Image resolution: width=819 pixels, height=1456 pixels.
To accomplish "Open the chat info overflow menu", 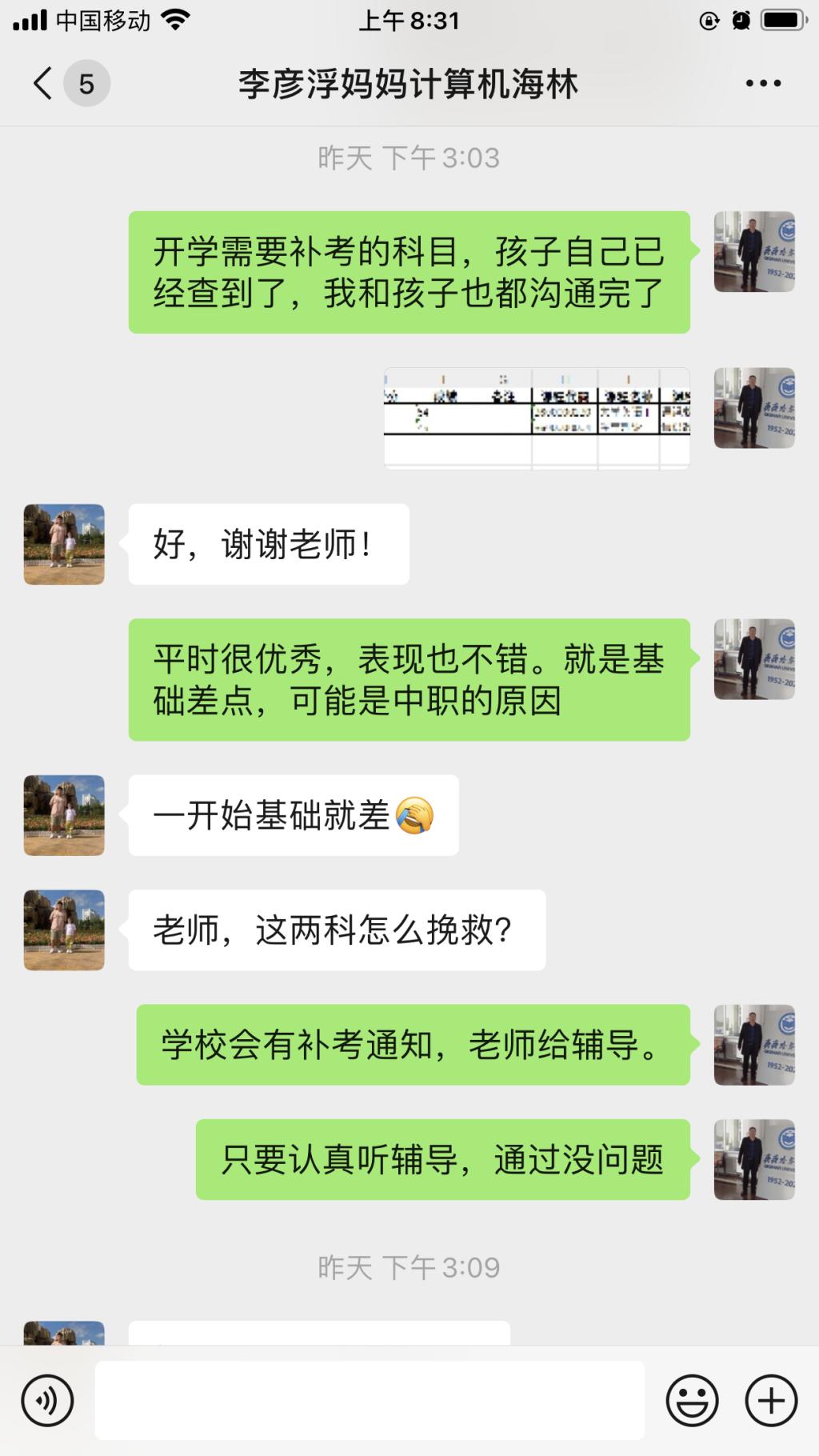I will [763, 83].
